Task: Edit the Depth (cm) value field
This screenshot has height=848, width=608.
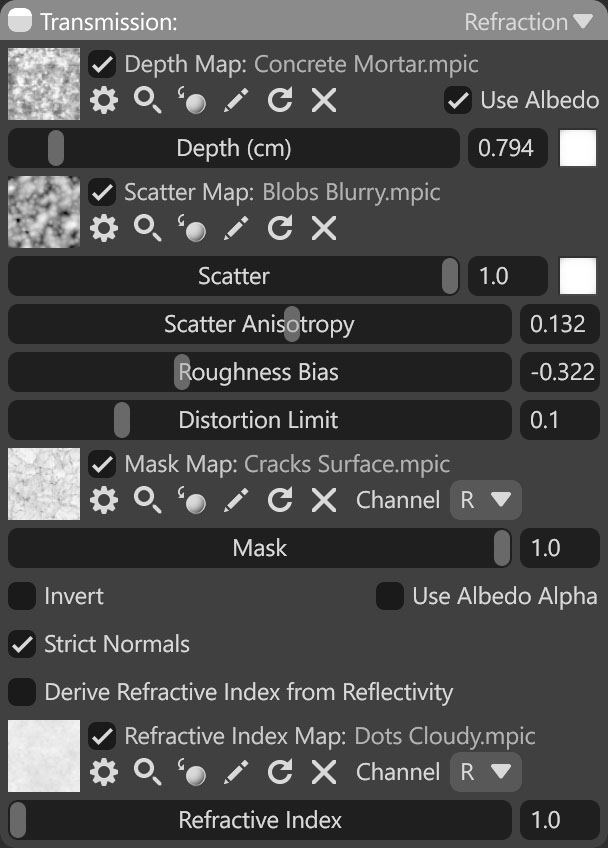Action: click(x=507, y=148)
